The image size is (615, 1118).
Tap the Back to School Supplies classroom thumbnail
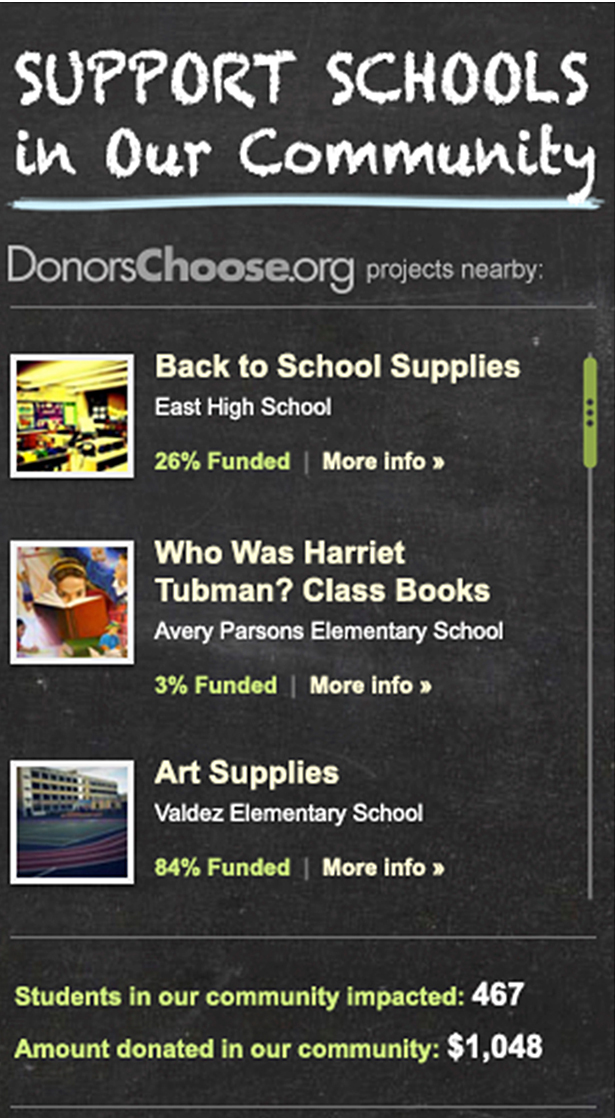click(72, 415)
